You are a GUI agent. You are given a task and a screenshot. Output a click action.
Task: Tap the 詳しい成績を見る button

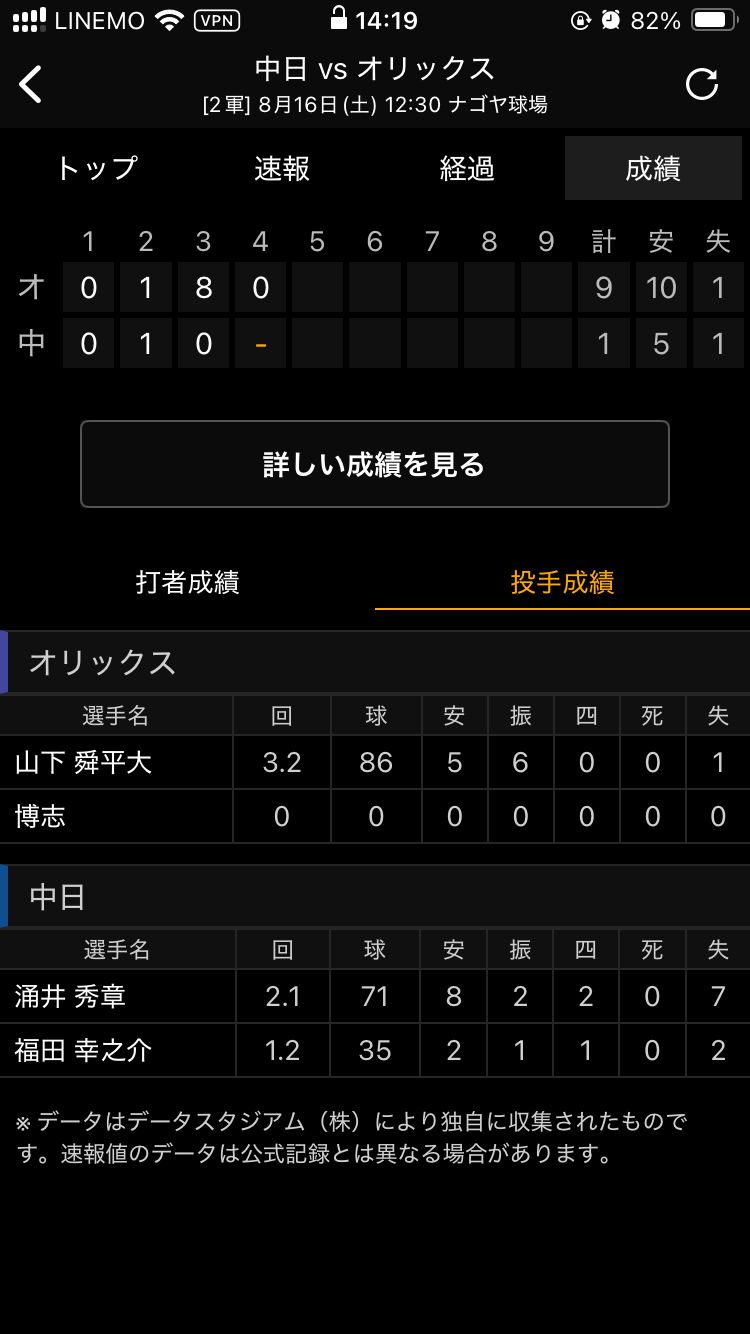[375, 464]
